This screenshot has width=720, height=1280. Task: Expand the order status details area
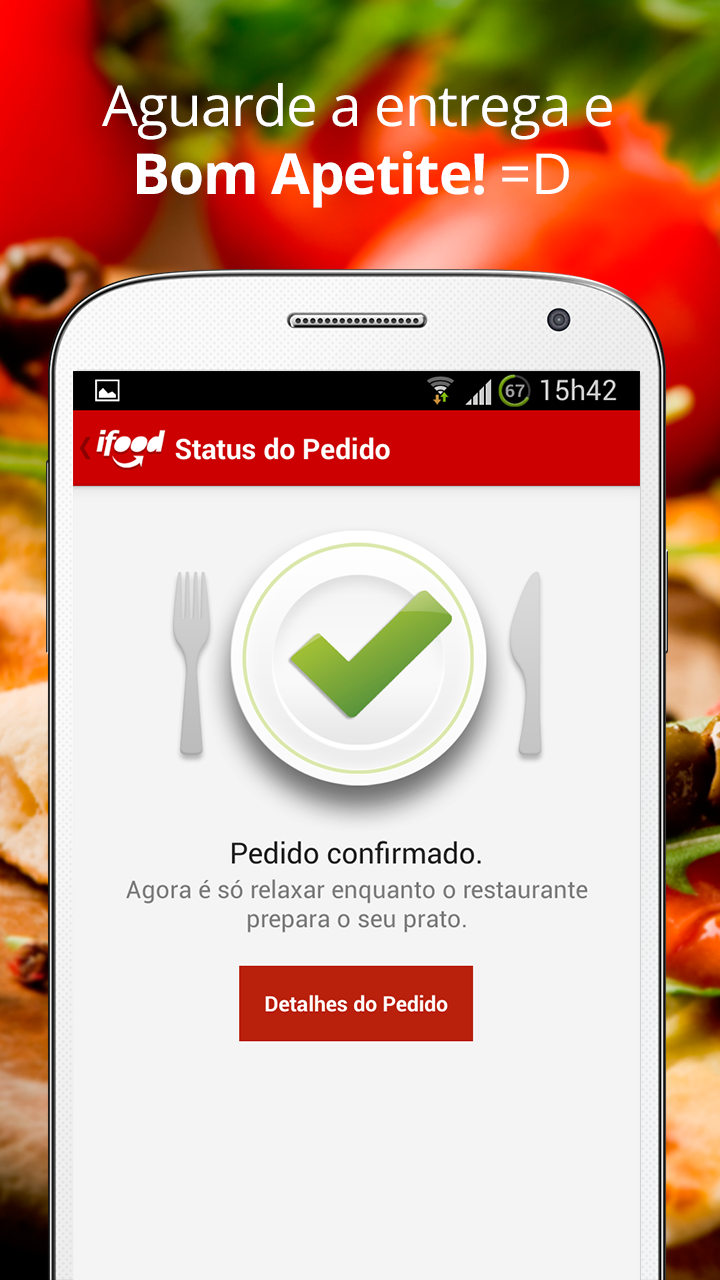coord(355,1002)
